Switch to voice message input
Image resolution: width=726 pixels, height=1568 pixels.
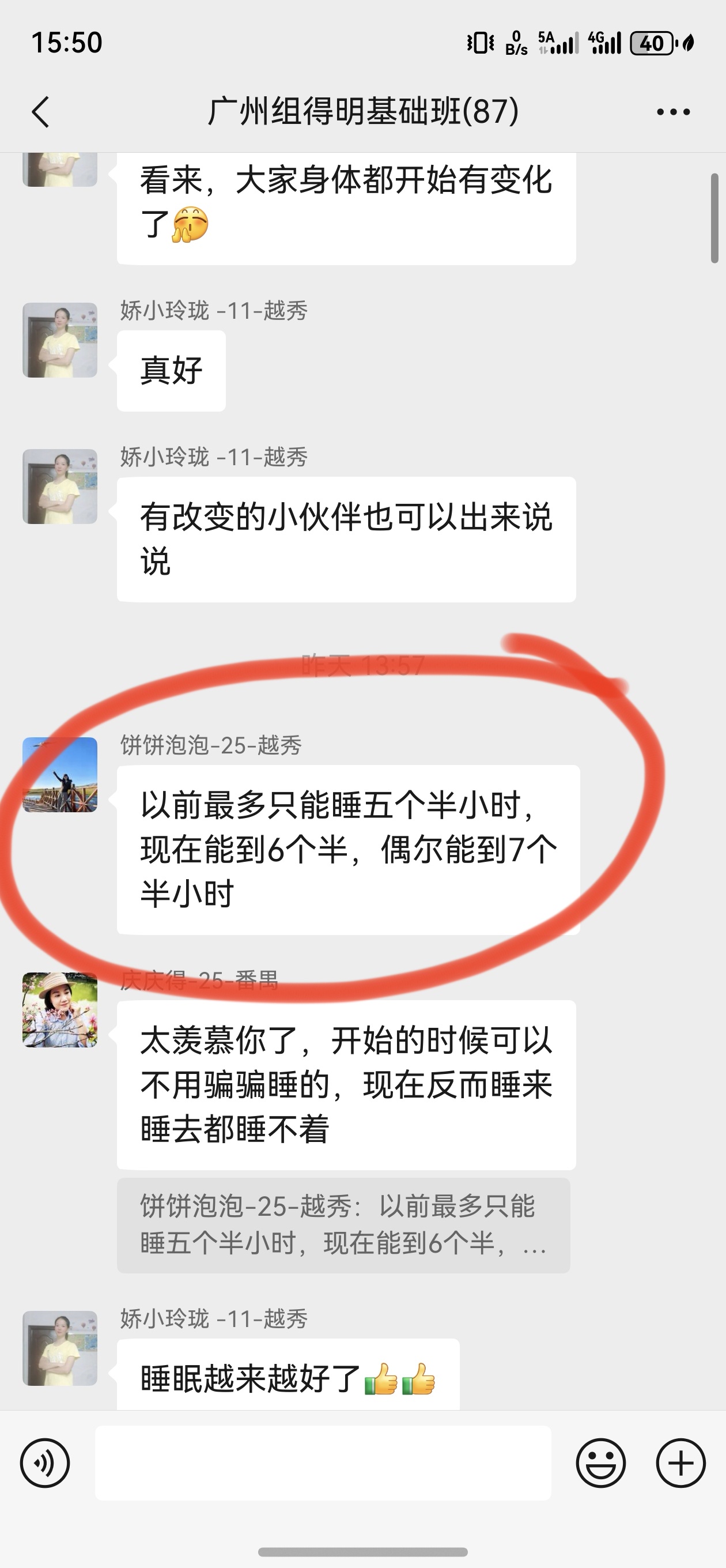point(44,1463)
